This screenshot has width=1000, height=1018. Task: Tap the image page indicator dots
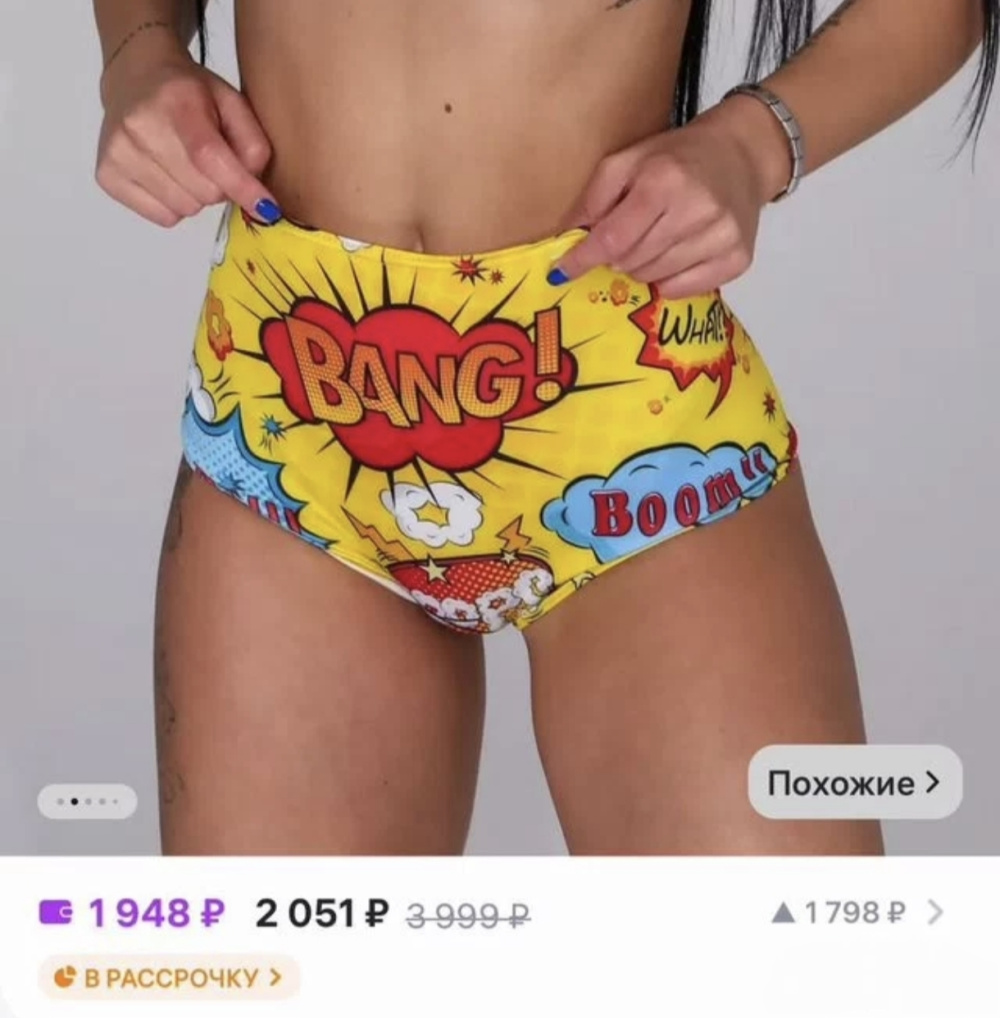point(88,801)
